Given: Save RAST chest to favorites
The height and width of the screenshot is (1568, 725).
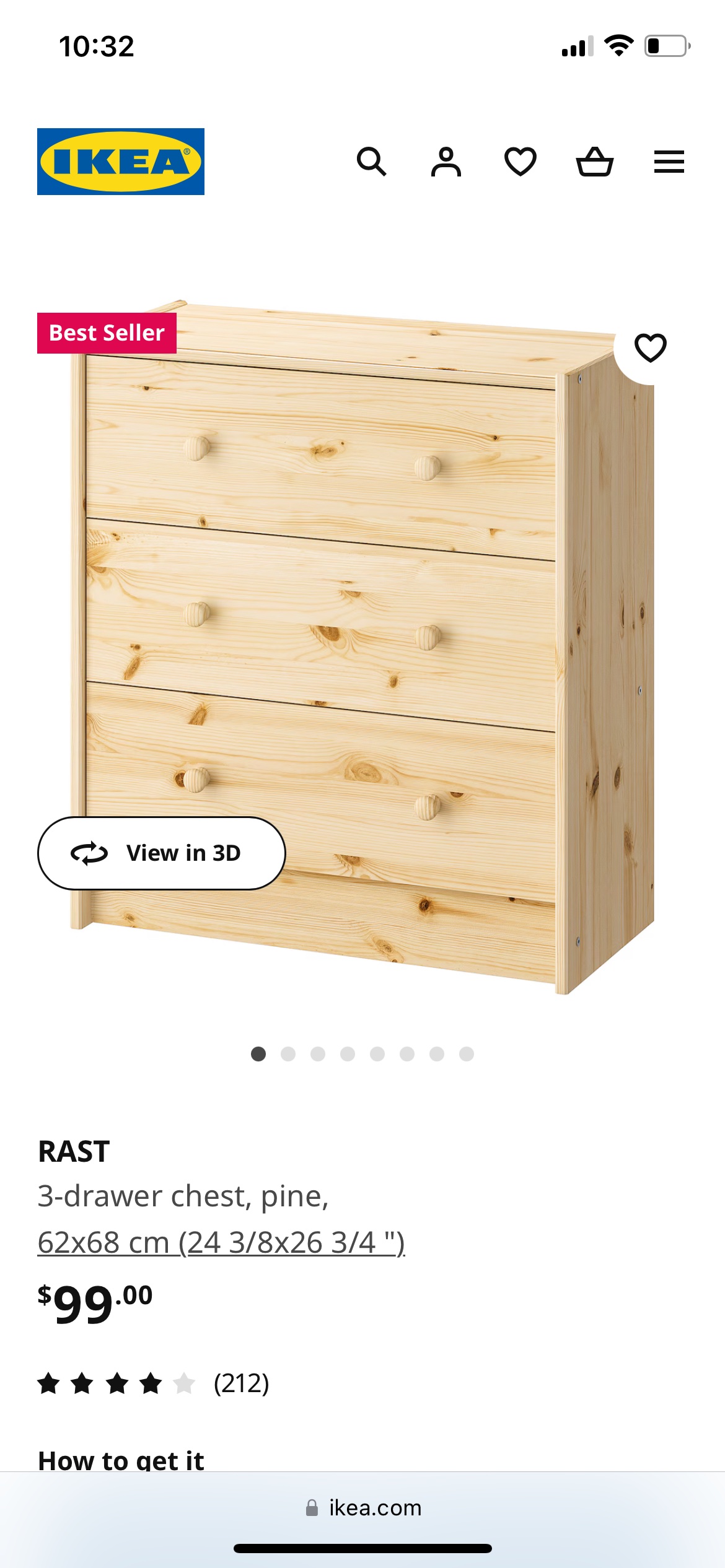Looking at the screenshot, I should [650, 347].
